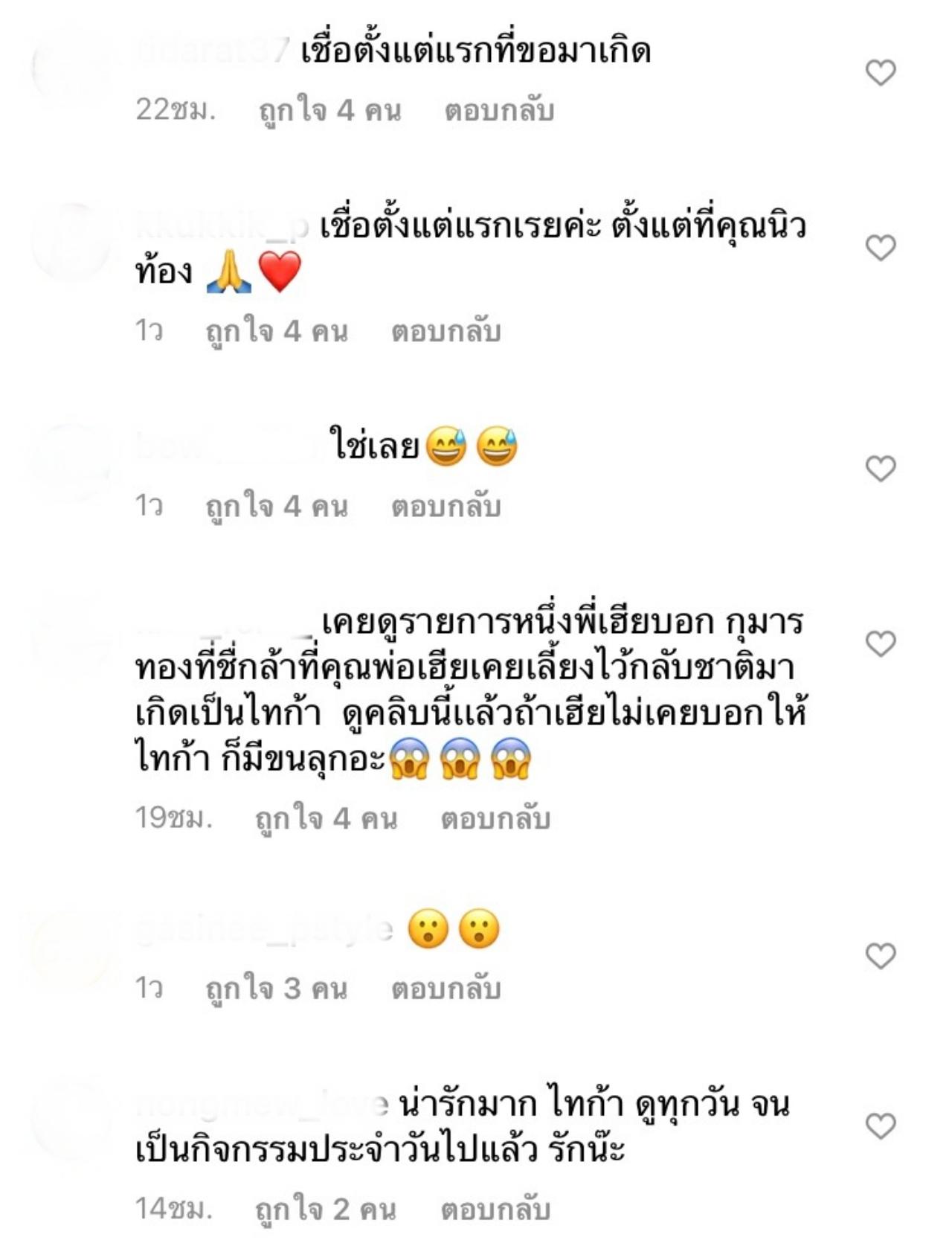
Task: View the 3 likes on emoji comment
Action: [276, 989]
